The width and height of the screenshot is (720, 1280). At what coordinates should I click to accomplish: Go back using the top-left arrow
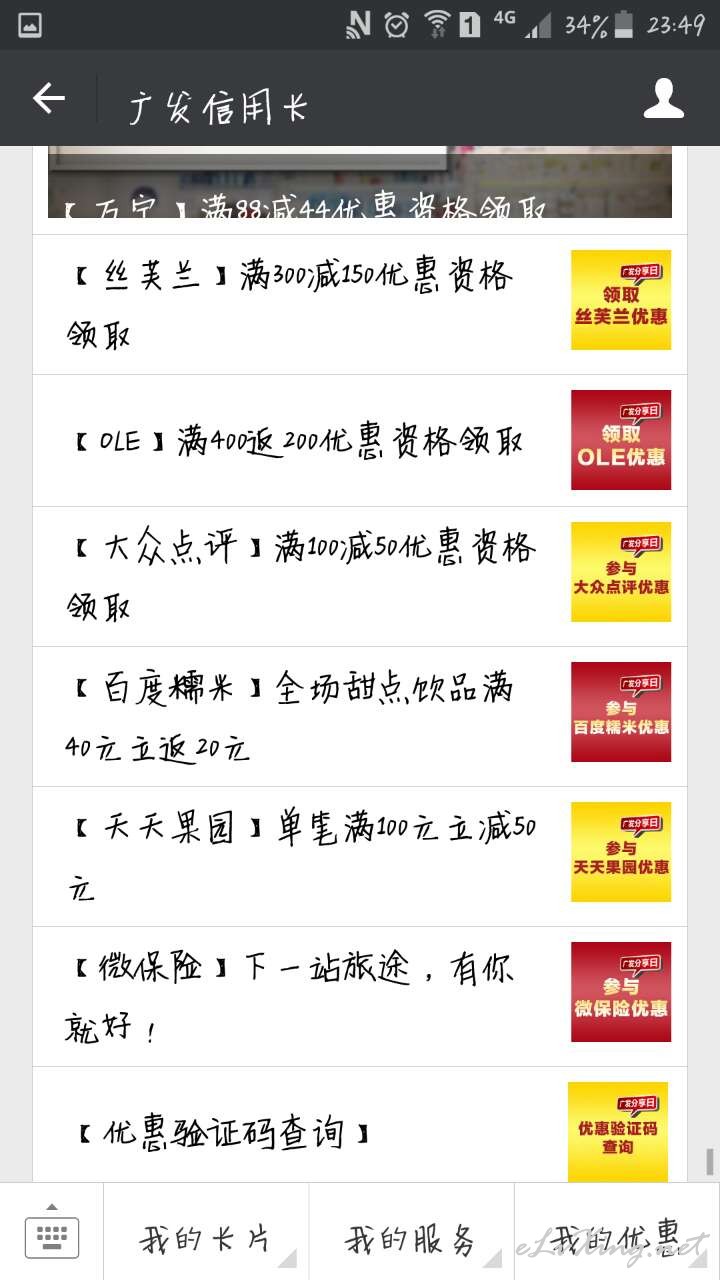tap(48, 98)
